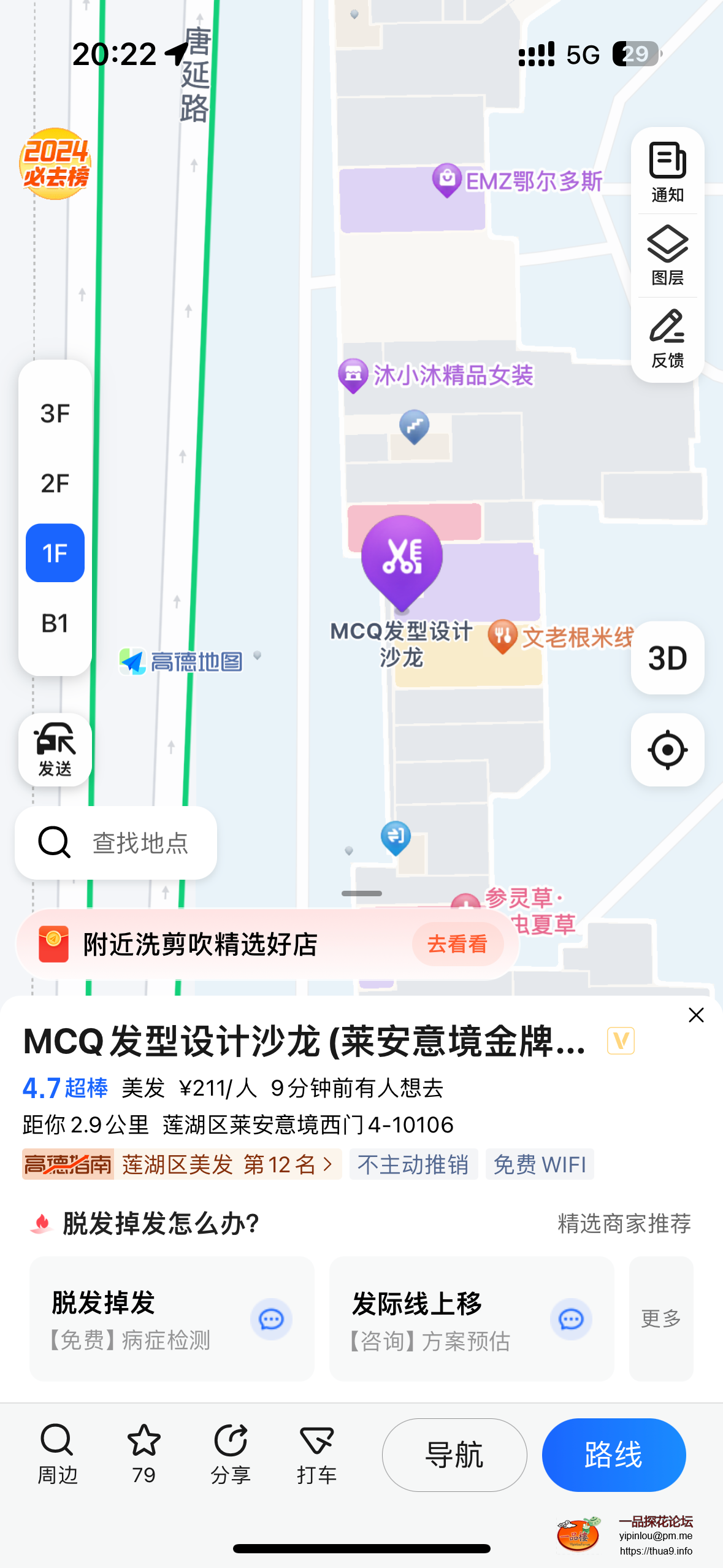Start 导航 navigation to the salon

[454, 1455]
